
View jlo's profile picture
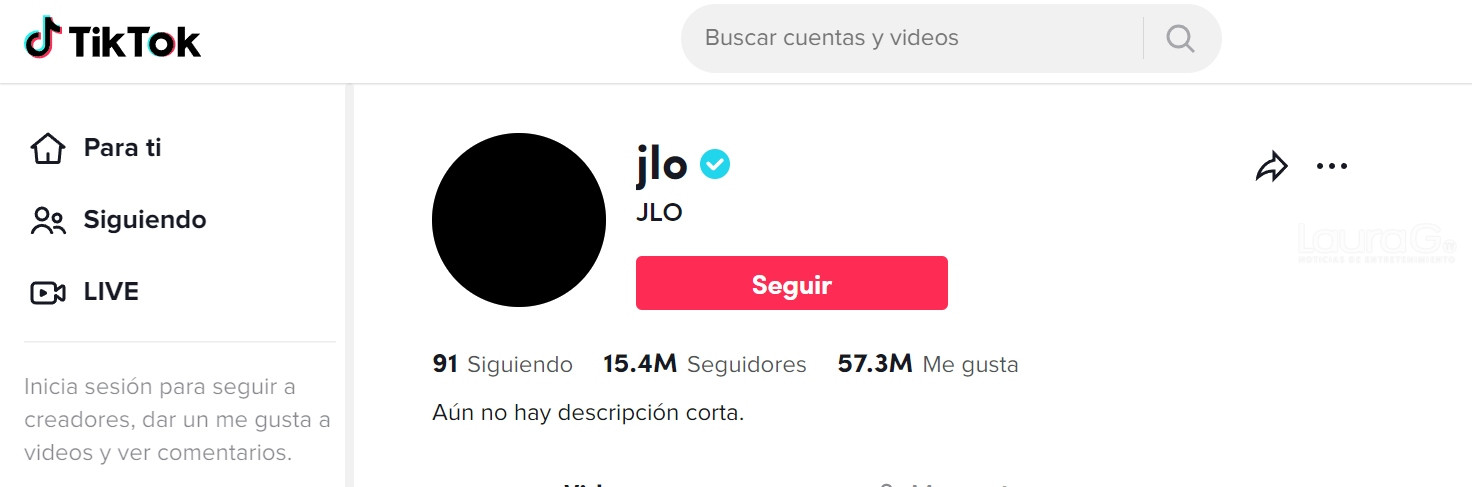(x=519, y=220)
